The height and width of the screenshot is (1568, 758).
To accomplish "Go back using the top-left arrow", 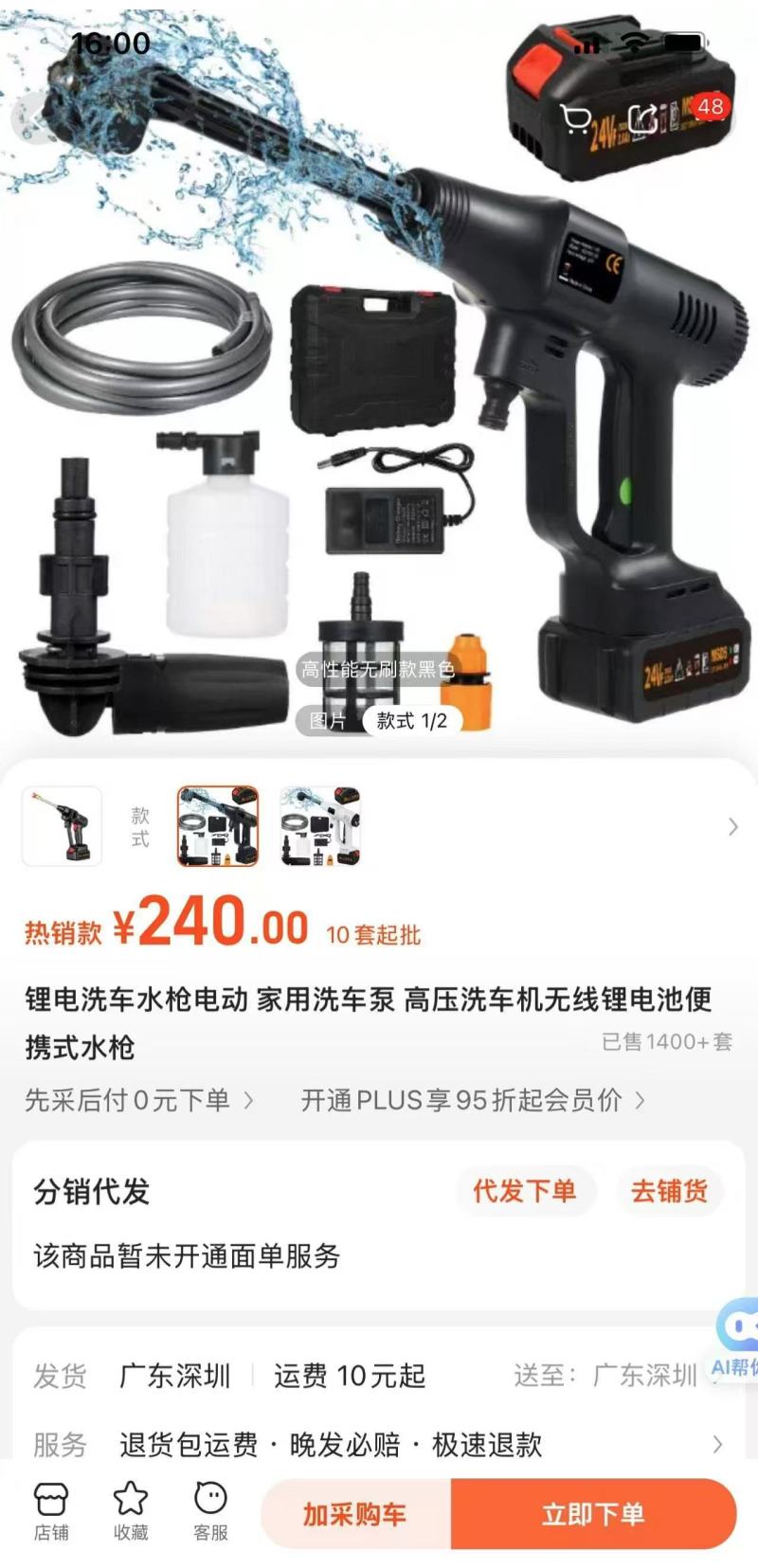I will pos(34,118).
